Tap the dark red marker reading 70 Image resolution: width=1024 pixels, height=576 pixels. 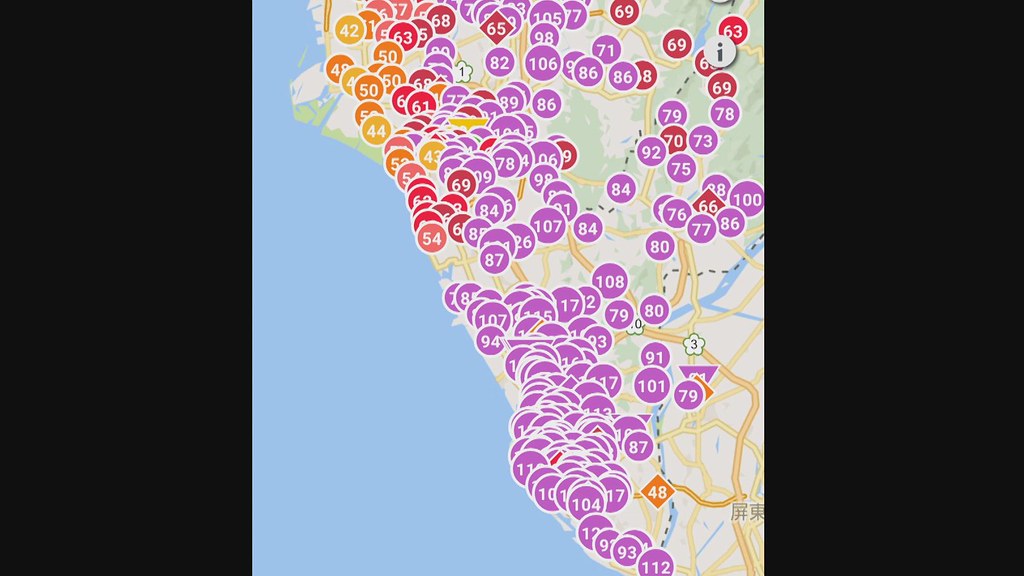coord(674,140)
